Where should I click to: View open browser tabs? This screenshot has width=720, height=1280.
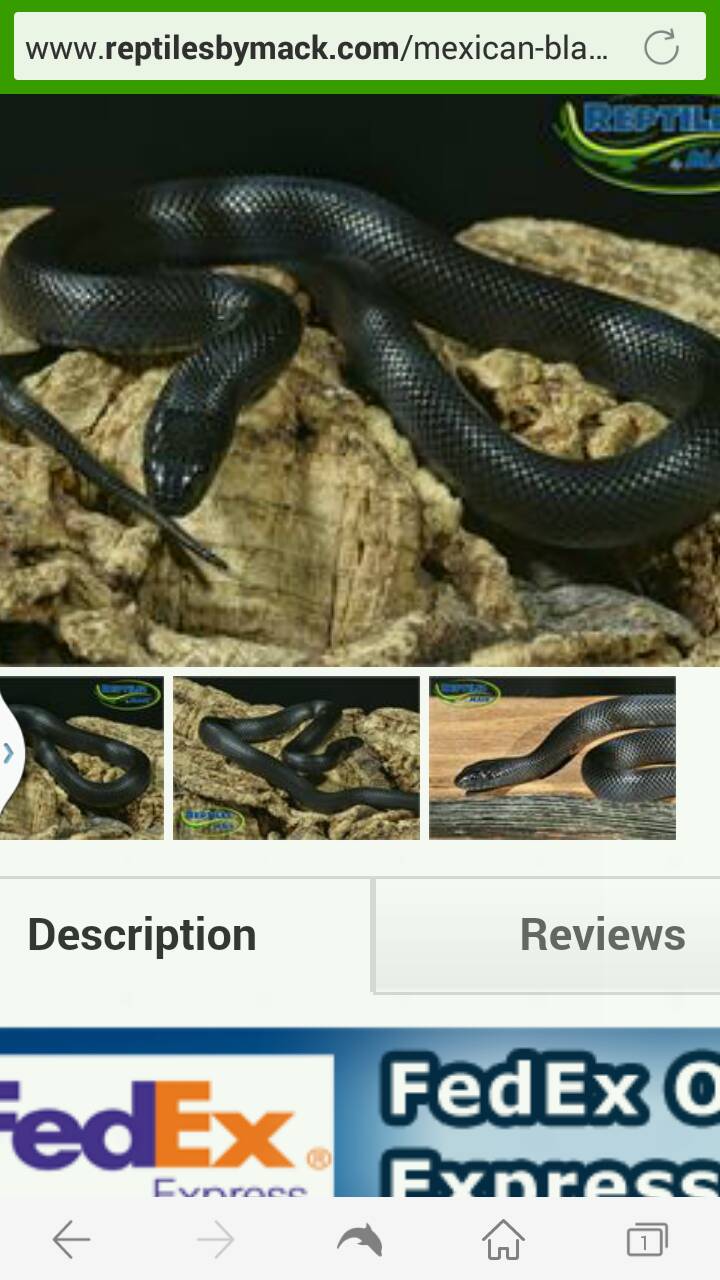(x=646, y=1241)
